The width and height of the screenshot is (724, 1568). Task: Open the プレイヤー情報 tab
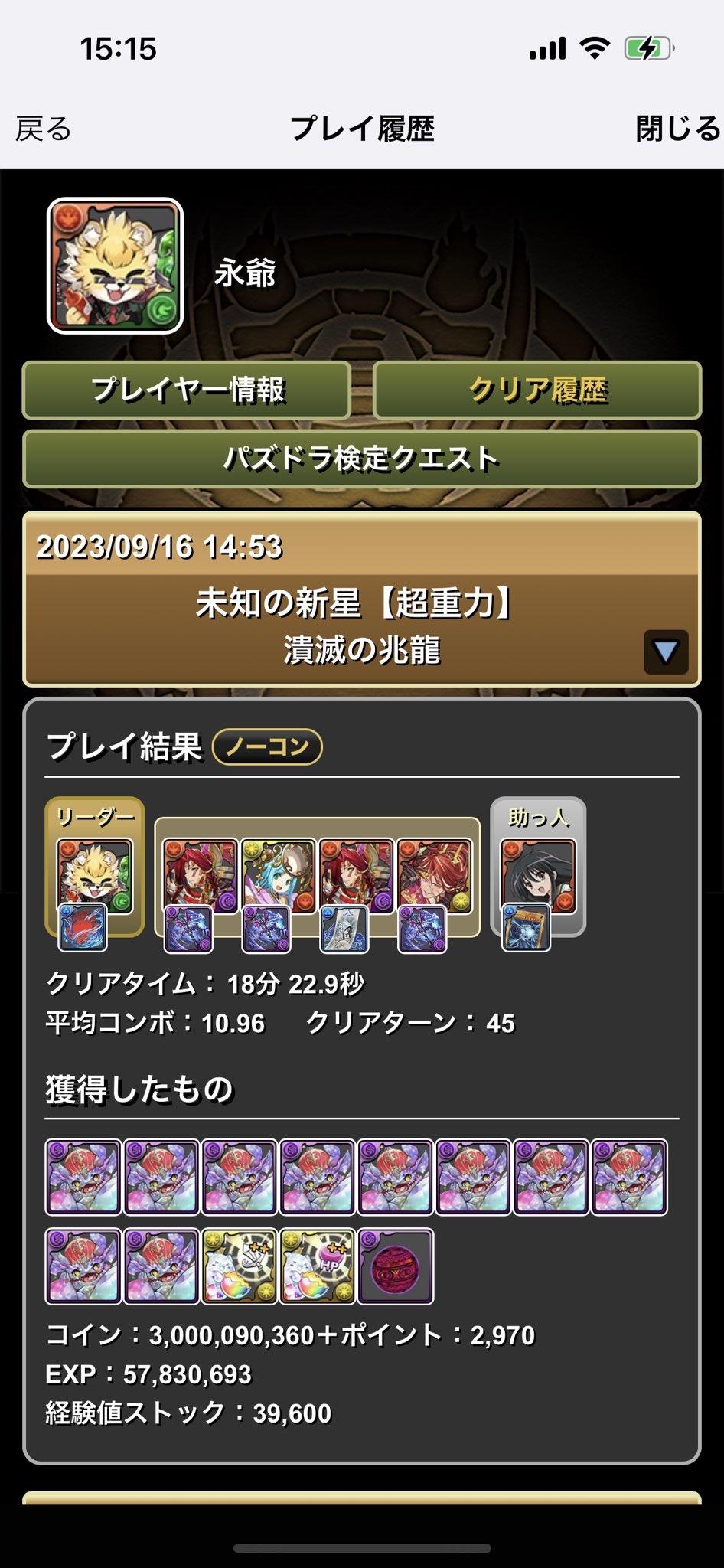[x=187, y=390]
